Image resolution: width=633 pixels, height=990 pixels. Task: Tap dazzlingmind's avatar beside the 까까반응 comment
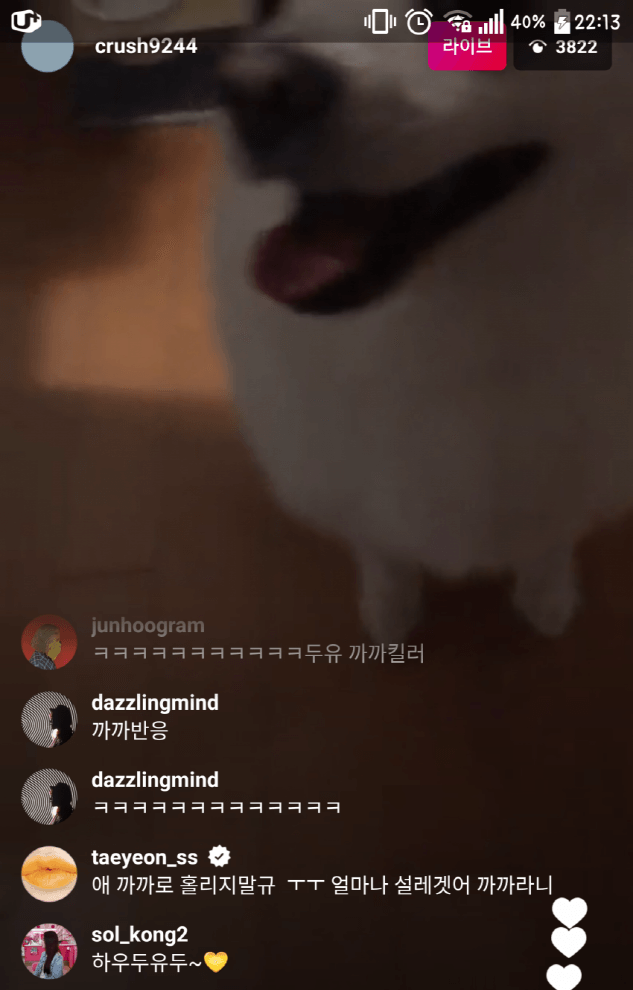pos(49,718)
